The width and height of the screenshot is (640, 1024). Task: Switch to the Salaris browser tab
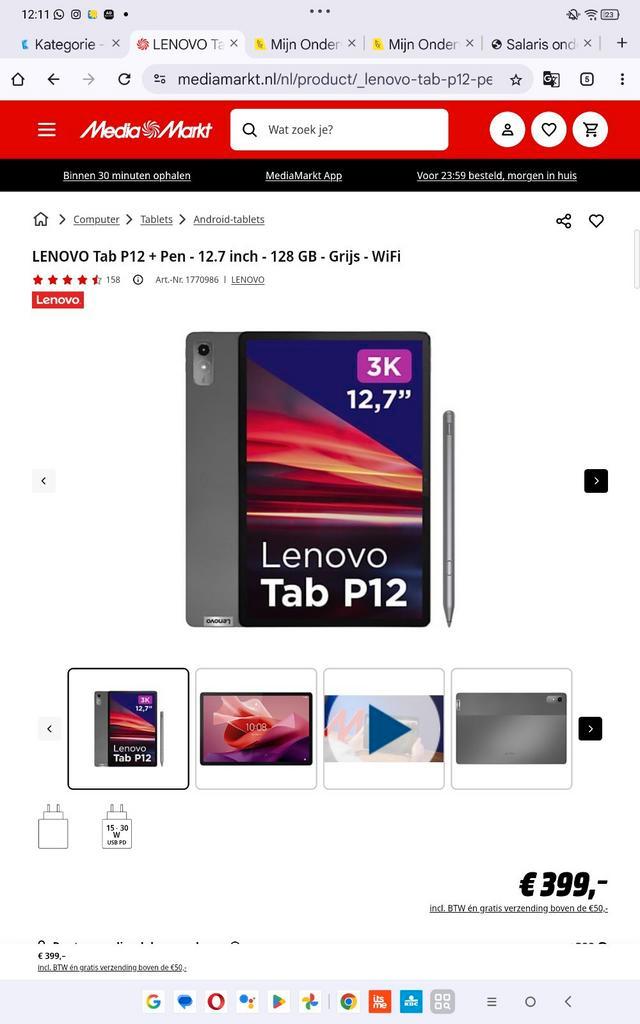(538, 44)
